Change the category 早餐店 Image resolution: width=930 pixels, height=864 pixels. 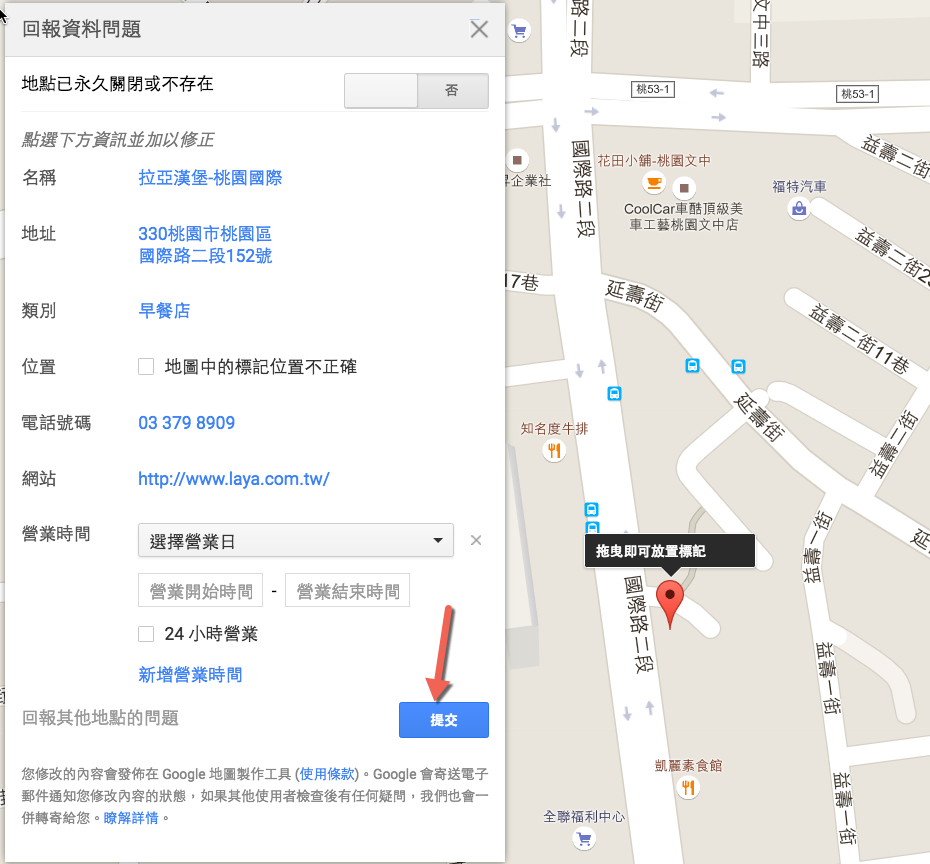coord(164,311)
